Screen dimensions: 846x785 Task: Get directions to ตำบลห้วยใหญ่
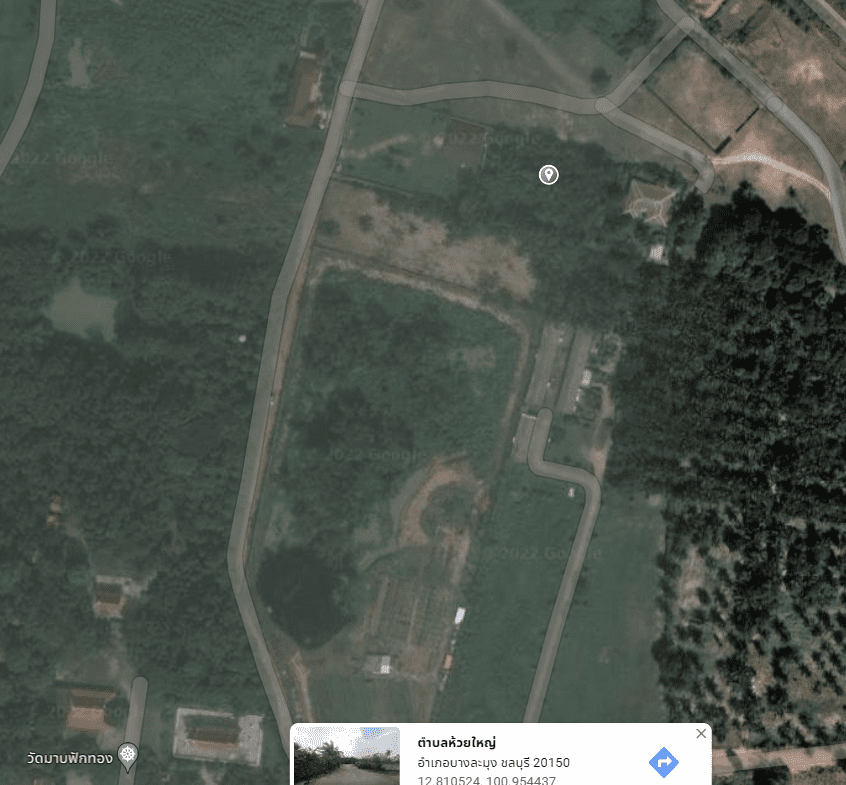663,762
